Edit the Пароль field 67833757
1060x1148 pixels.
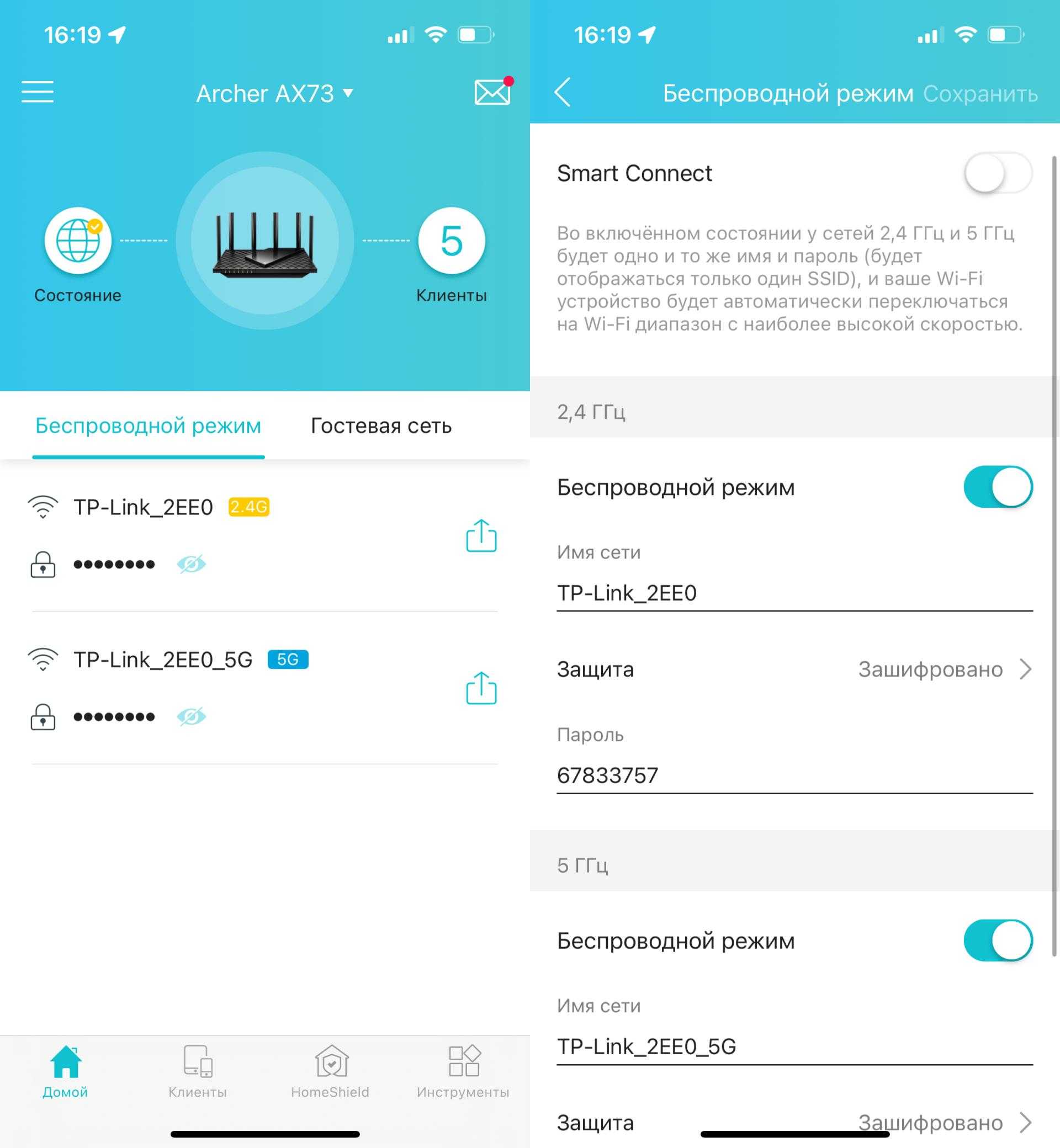click(x=794, y=775)
